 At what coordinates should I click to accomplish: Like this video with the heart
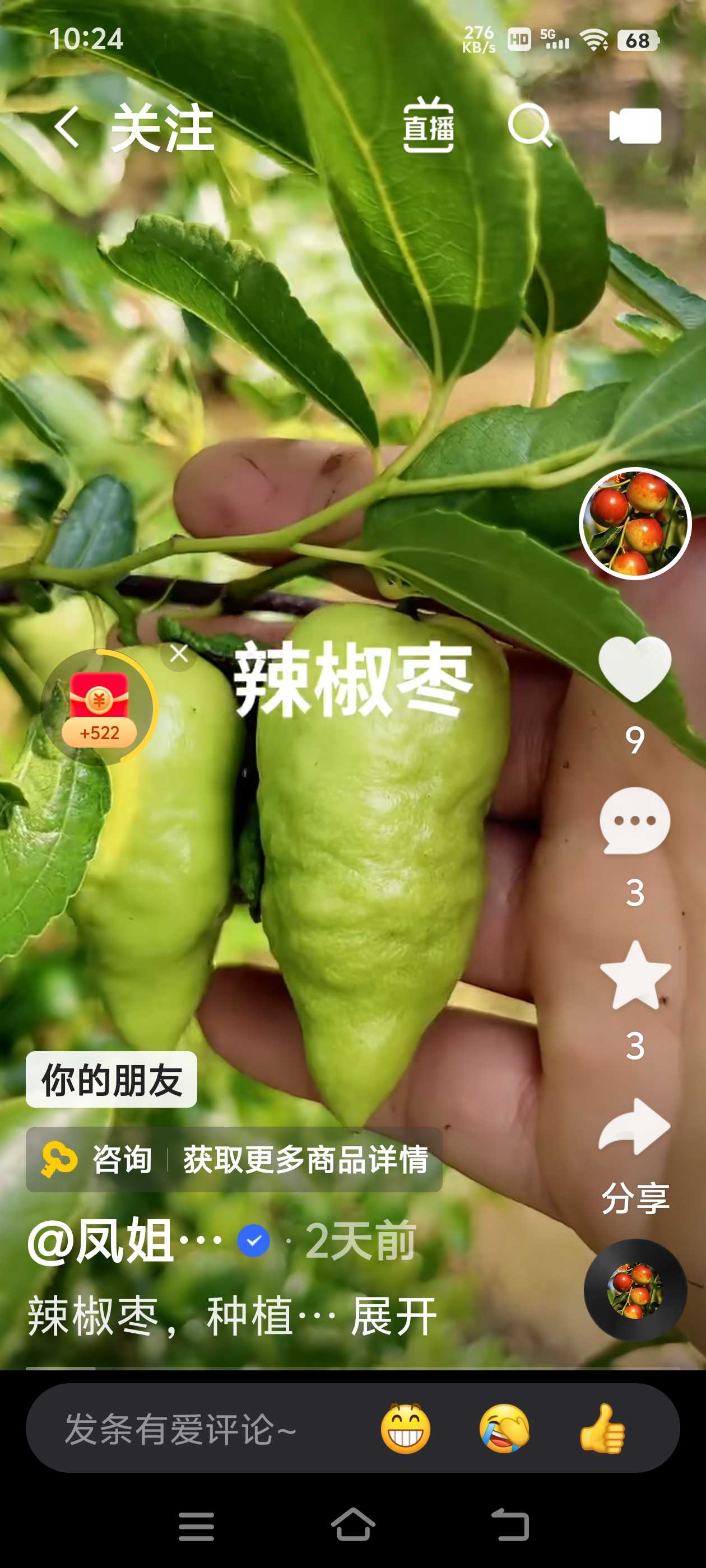click(635, 669)
